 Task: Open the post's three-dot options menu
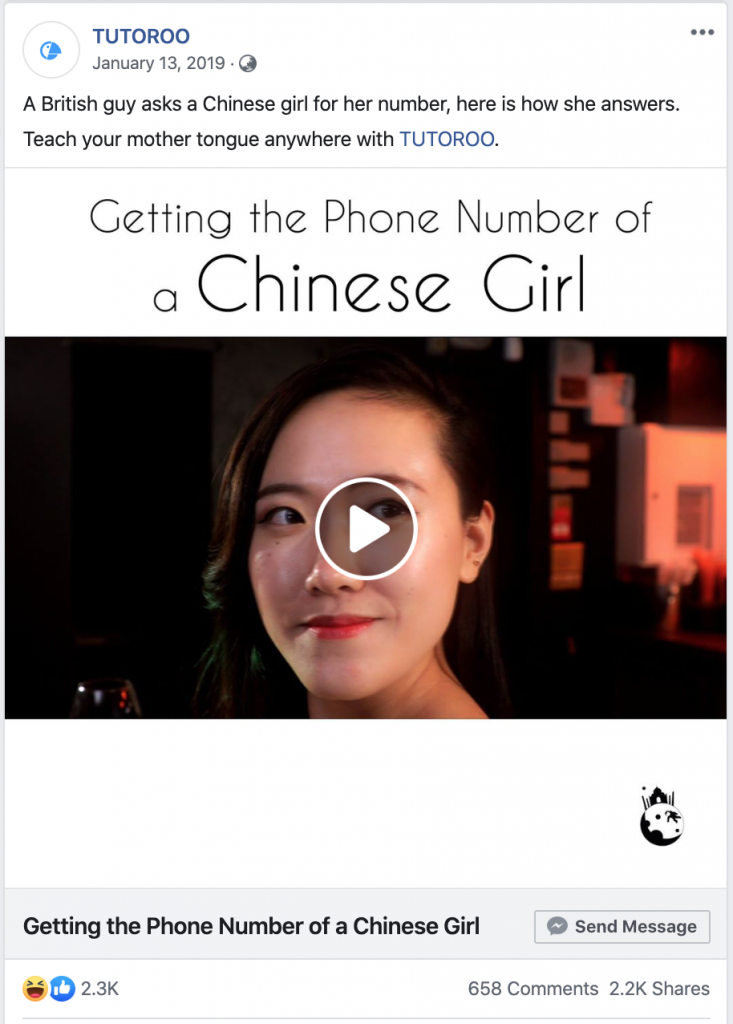(x=702, y=32)
